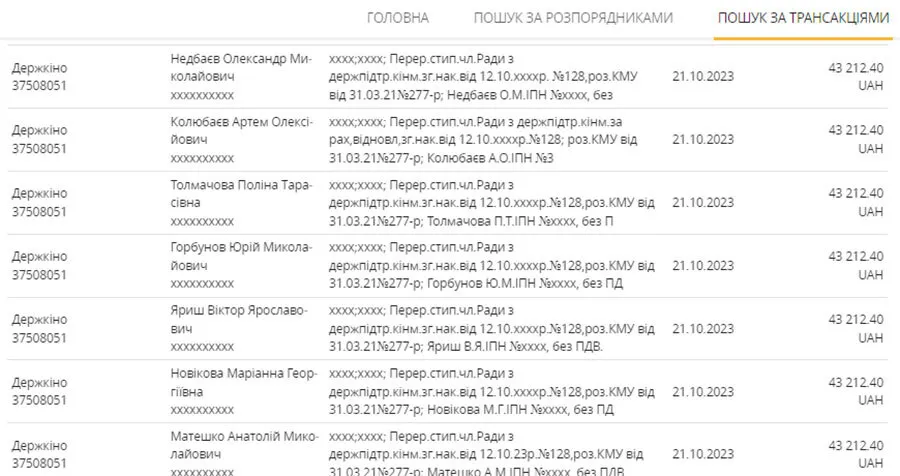Open the Пошук за розпорядниками tab
Image resolution: width=900 pixels, height=476 pixels.
point(573,18)
